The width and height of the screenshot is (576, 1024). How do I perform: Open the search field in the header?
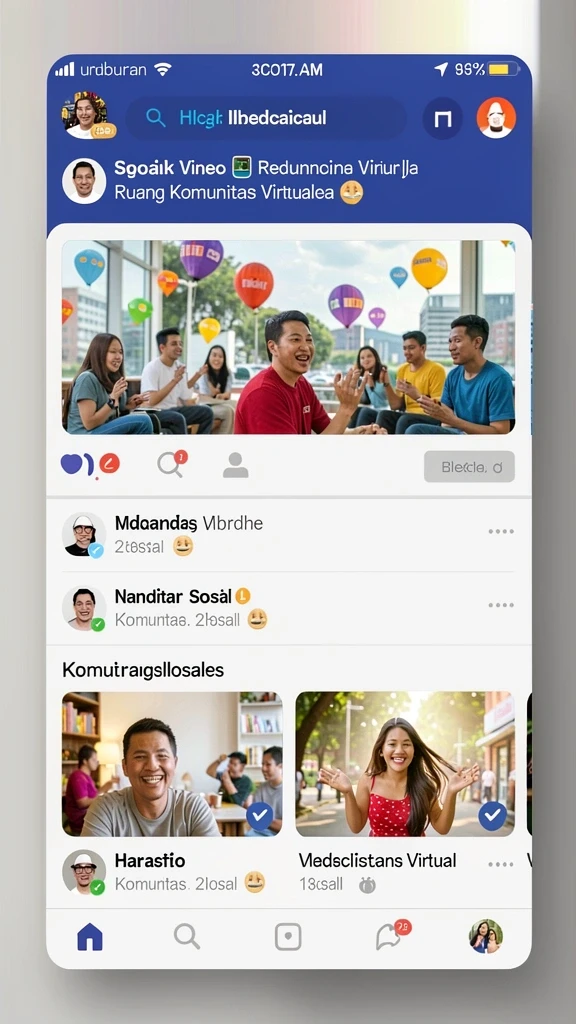[x=265, y=118]
